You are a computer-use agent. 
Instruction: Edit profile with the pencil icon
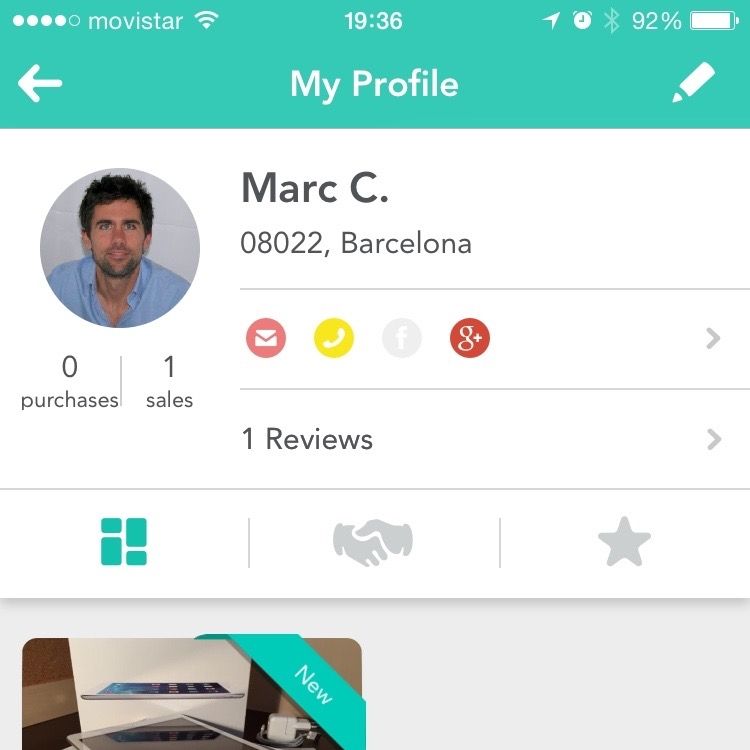pyautogui.click(x=693, y=84)
